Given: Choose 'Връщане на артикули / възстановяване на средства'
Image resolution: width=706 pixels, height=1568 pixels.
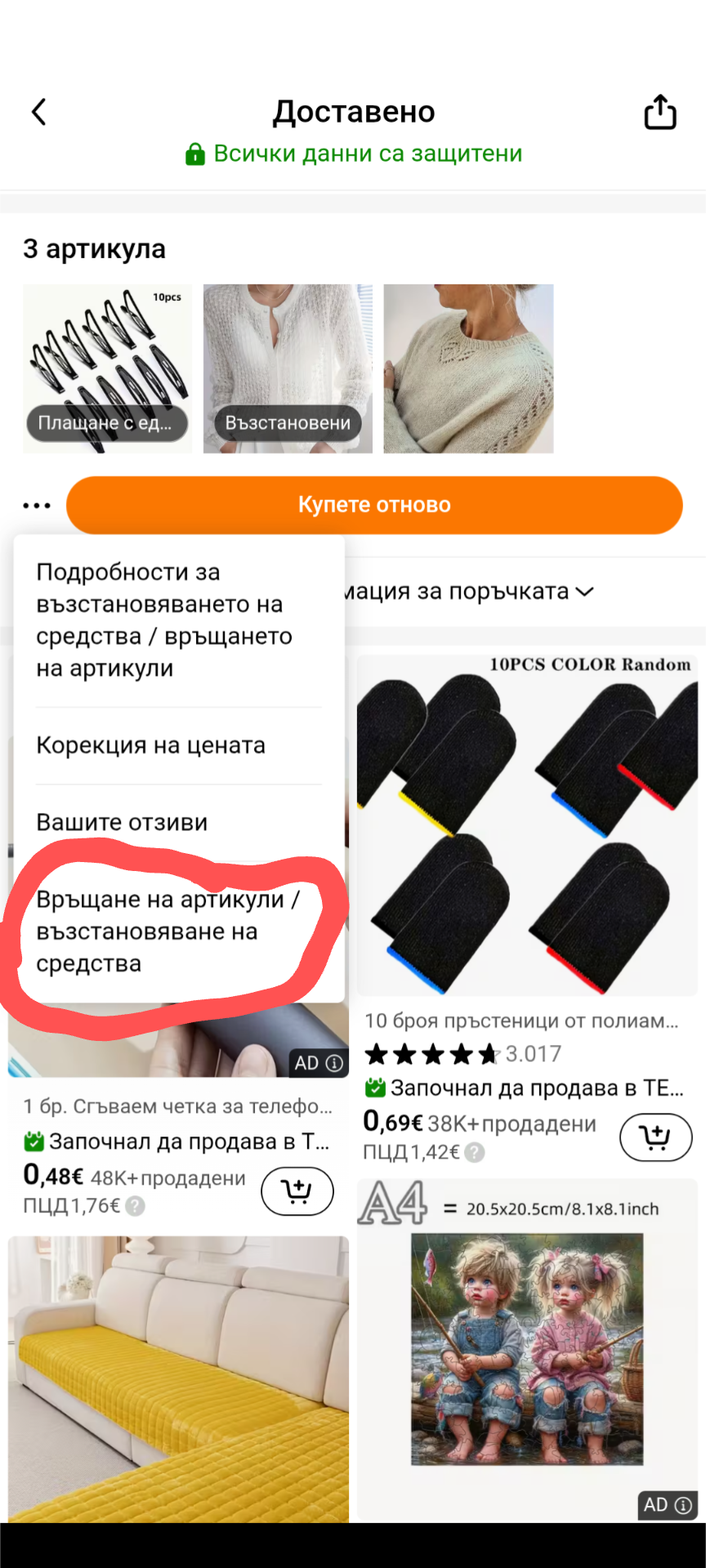Looking at the screenshot, I should coord(168,931).
